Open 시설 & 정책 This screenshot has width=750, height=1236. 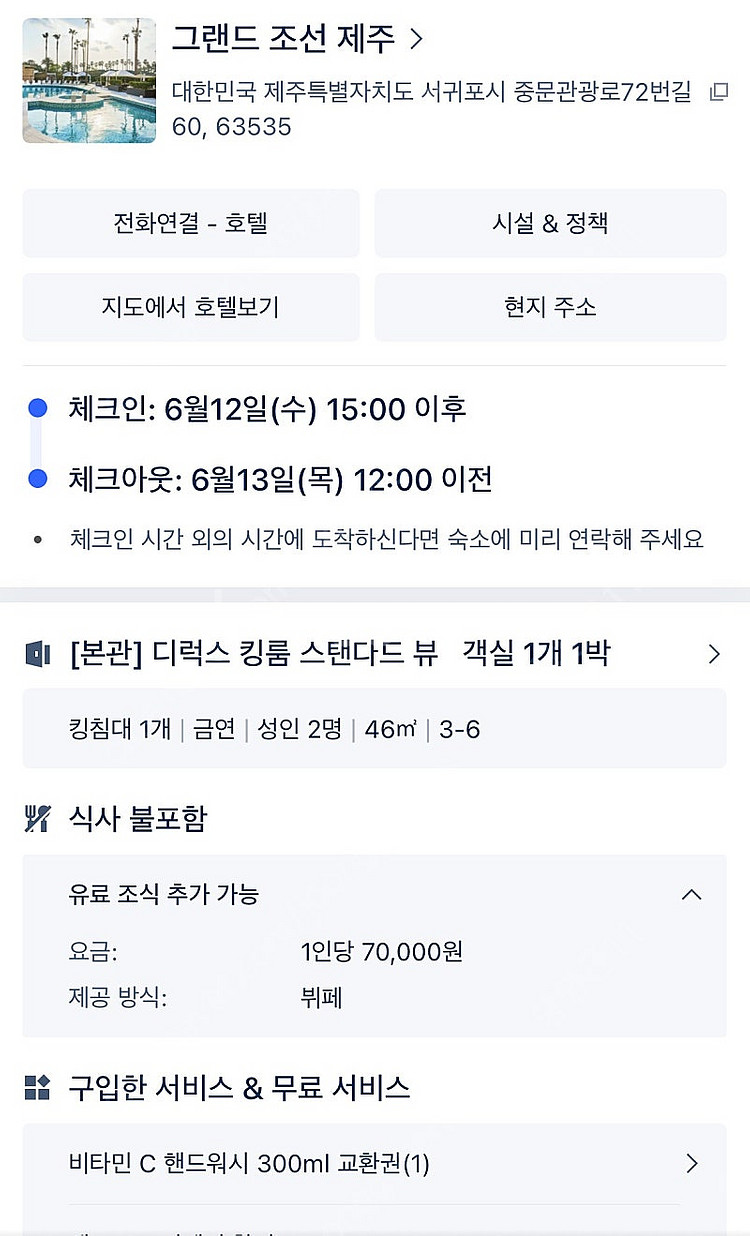pos(551,223)
